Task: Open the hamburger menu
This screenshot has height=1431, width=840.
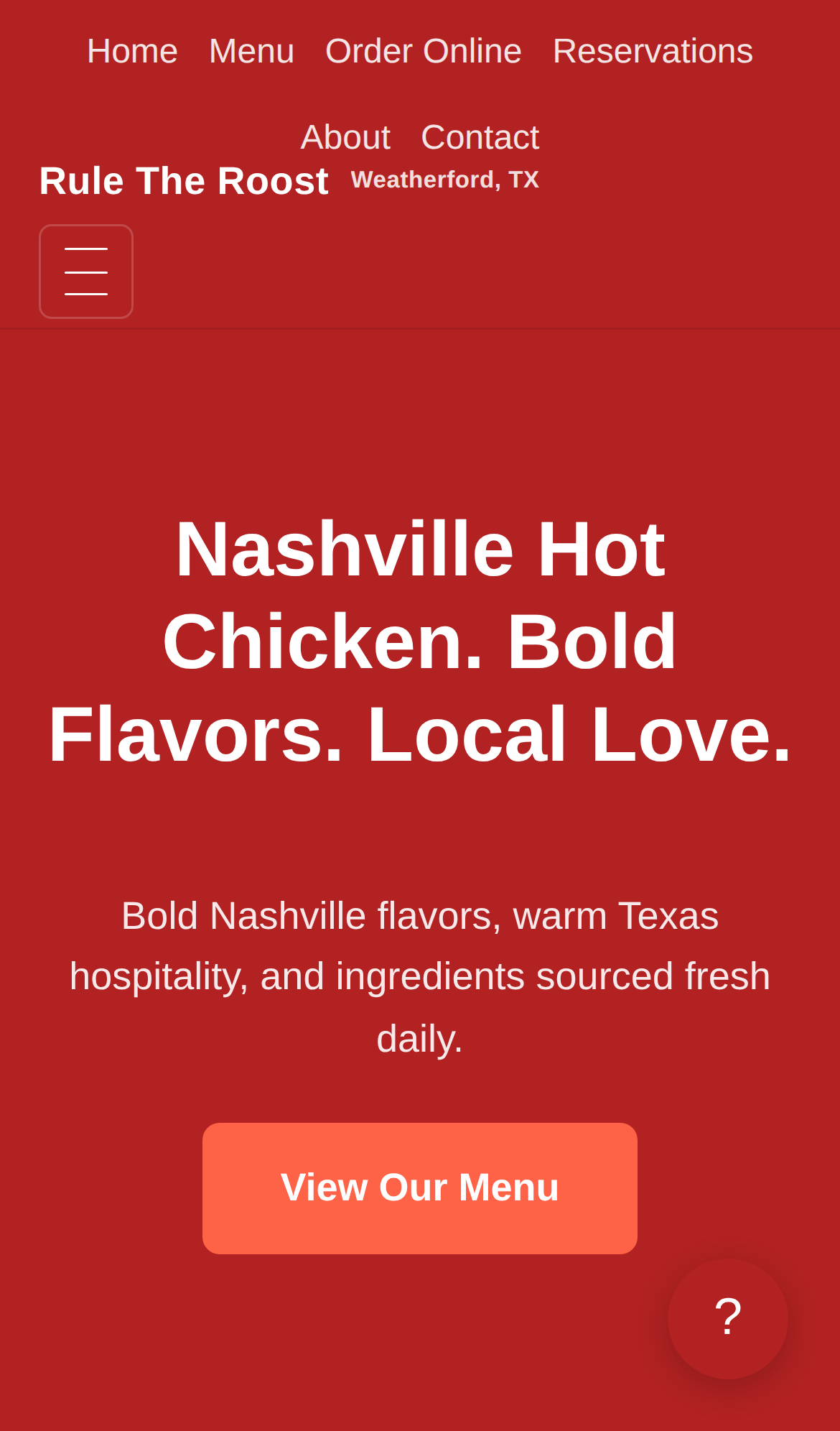Action: click(86, 272)
